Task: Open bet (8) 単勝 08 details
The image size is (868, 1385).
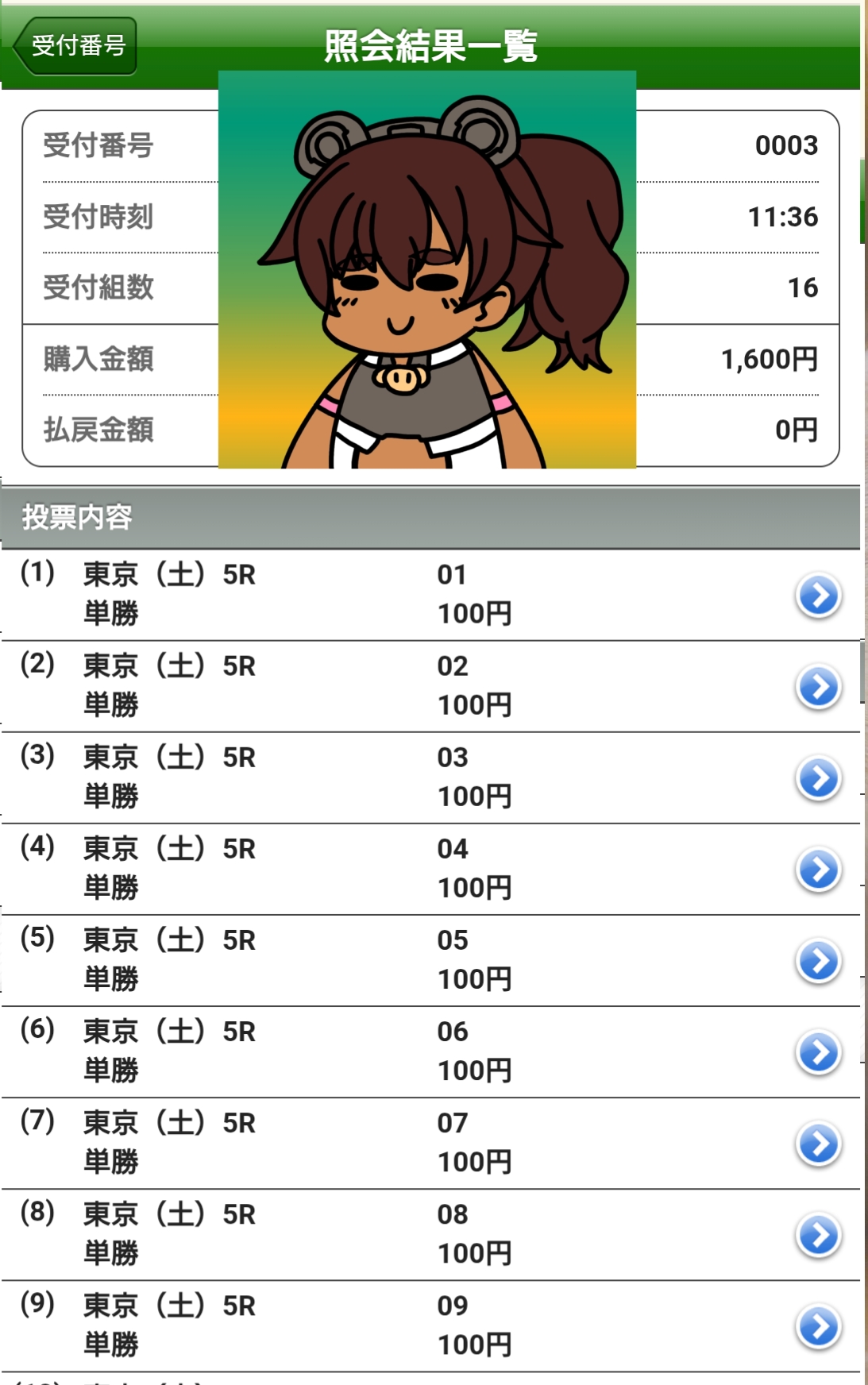Action: pyautogui.click(x=818, y=1234)
